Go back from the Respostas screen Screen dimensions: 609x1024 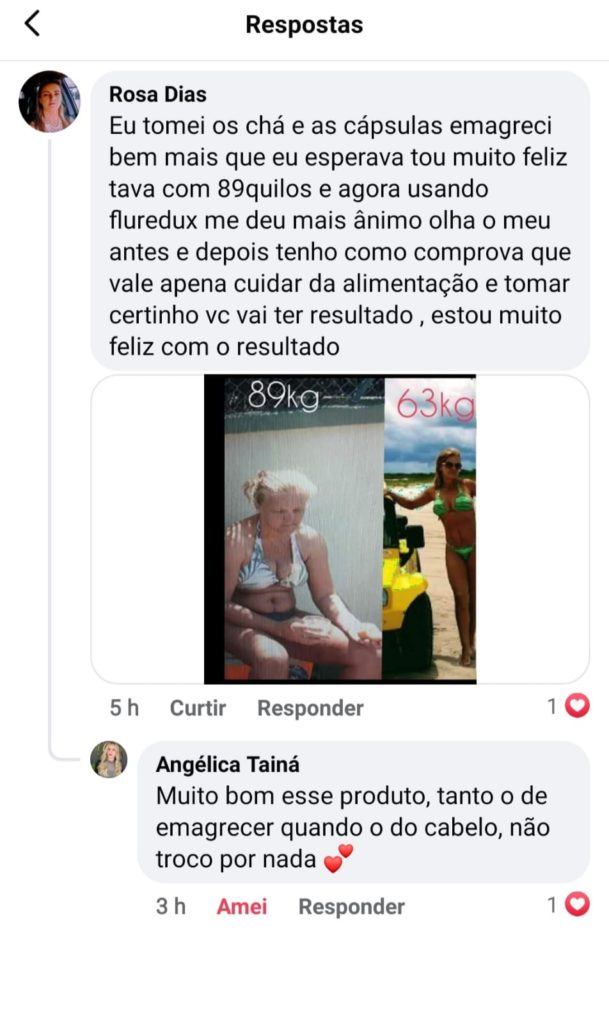[32, 24]
